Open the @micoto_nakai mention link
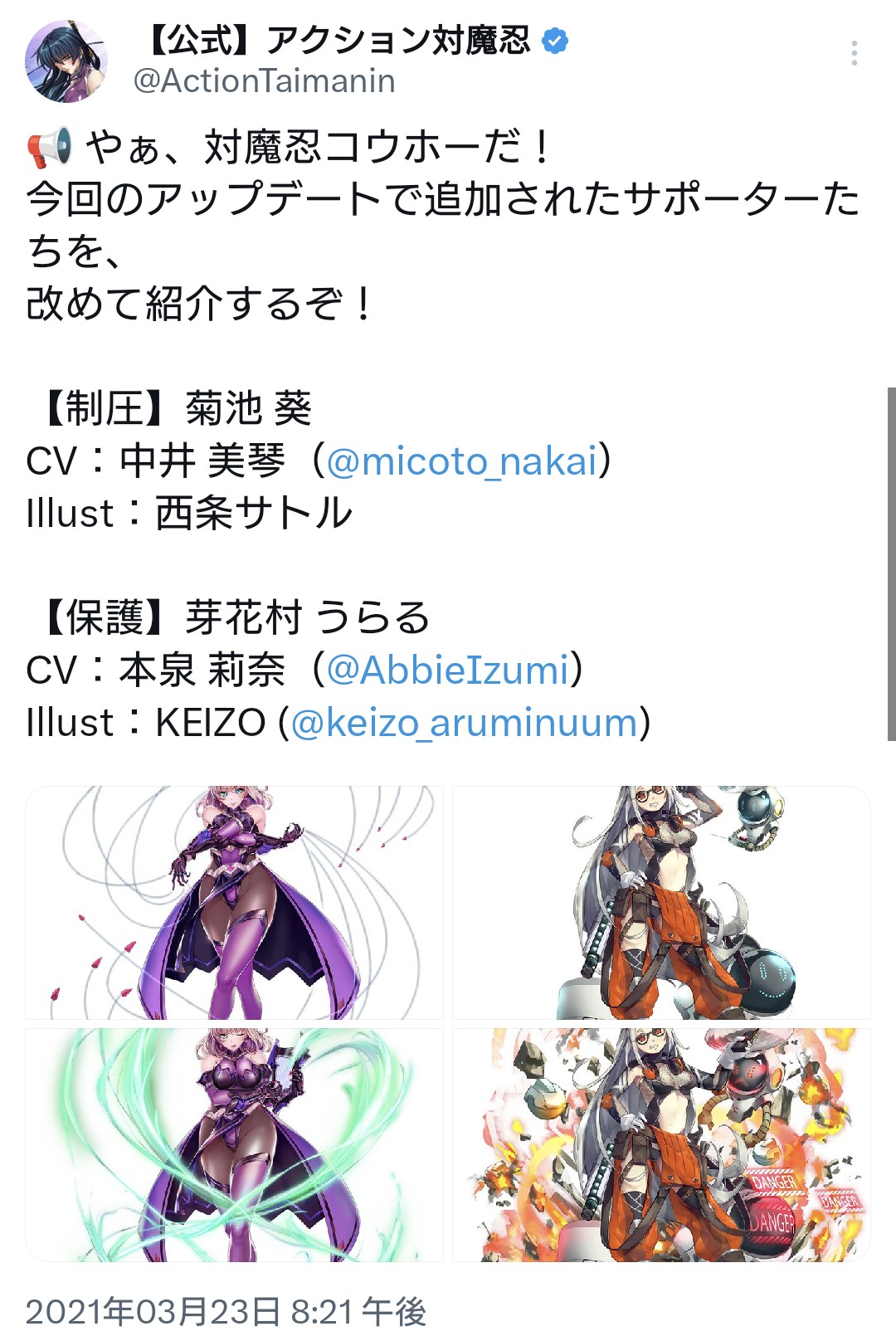The height and width of the screenshot is (1336, 896). click(462, 461)
